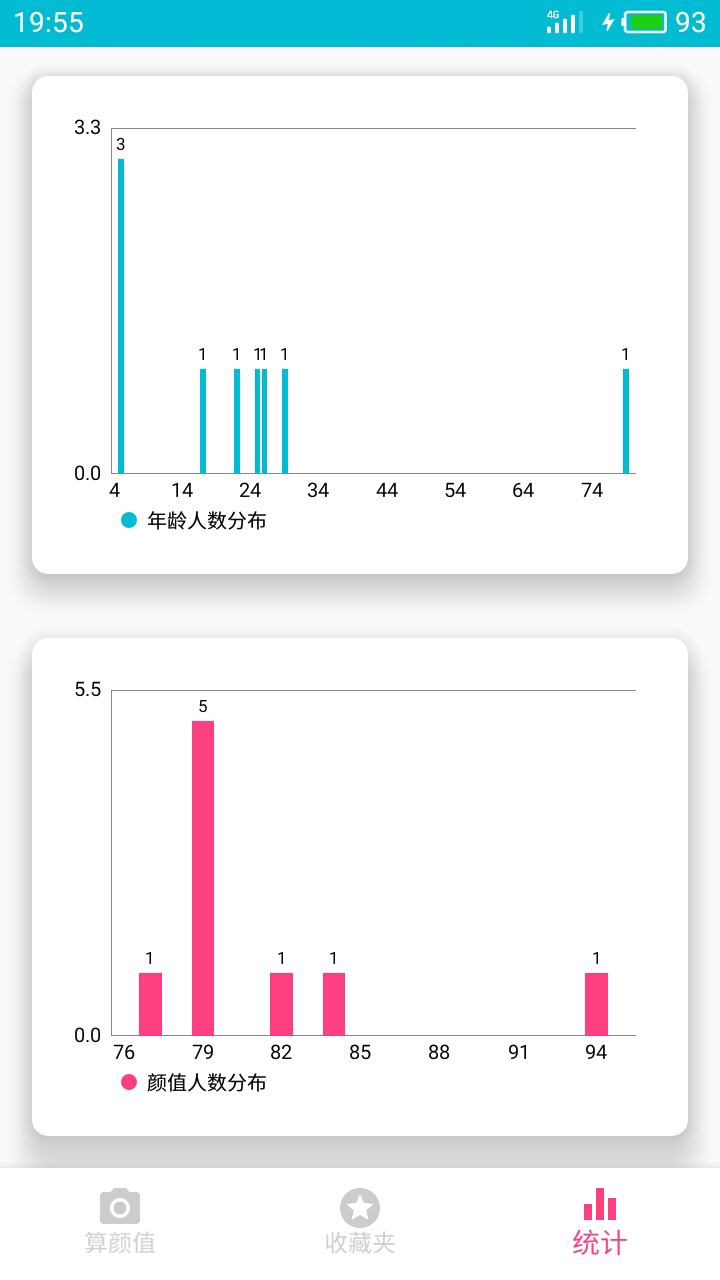Open the 收藏夹 tab
Screen dimensions: 720x1280
pos(360,1222)
